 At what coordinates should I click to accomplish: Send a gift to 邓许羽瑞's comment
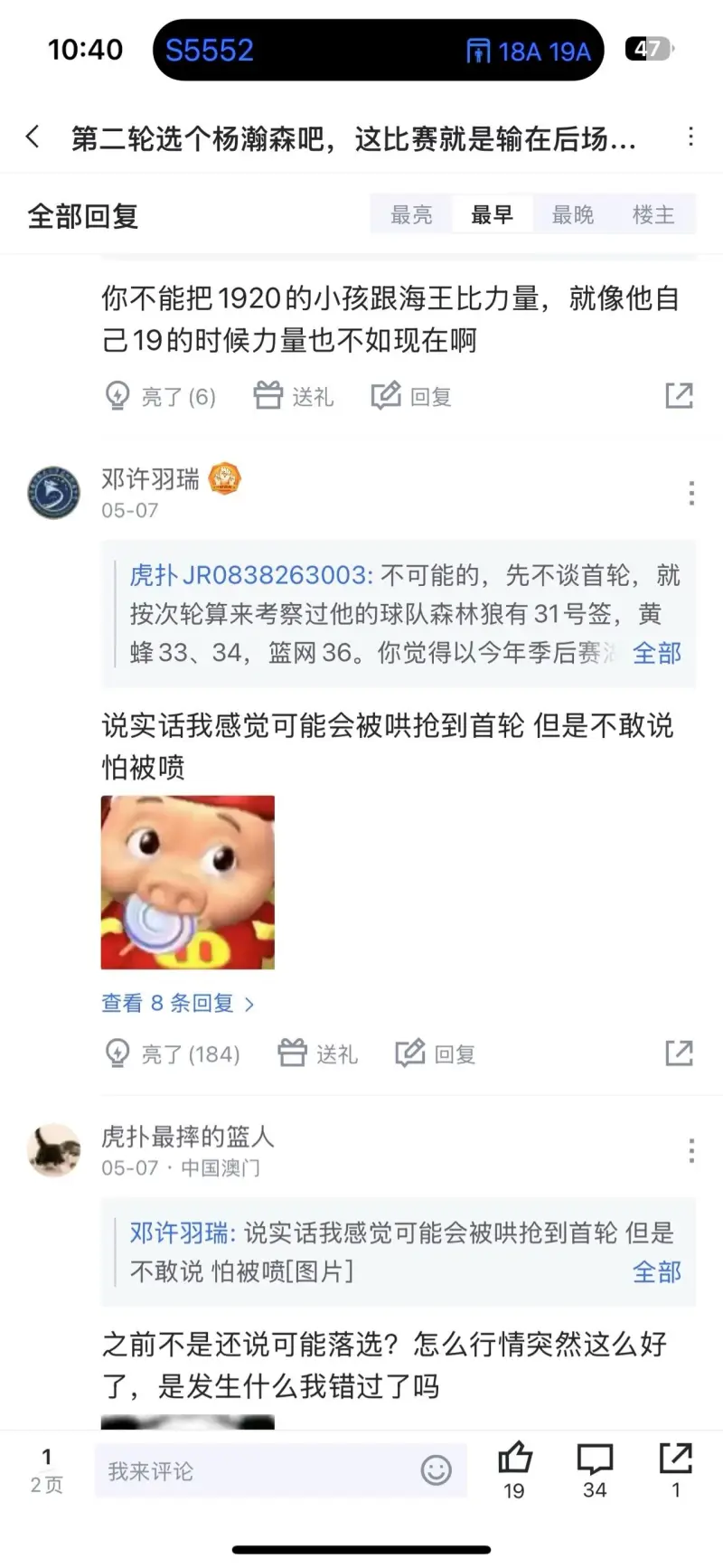click(x=317, y=1053)
